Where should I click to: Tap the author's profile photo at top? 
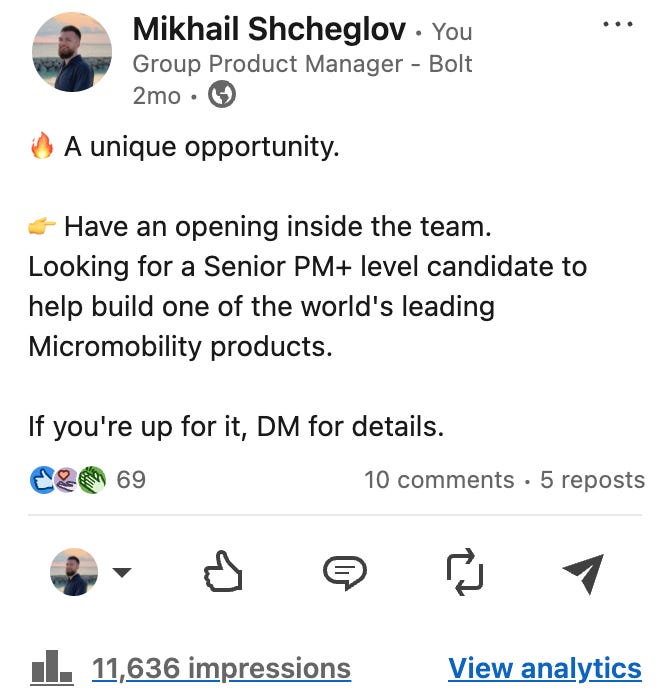point(72,52)
